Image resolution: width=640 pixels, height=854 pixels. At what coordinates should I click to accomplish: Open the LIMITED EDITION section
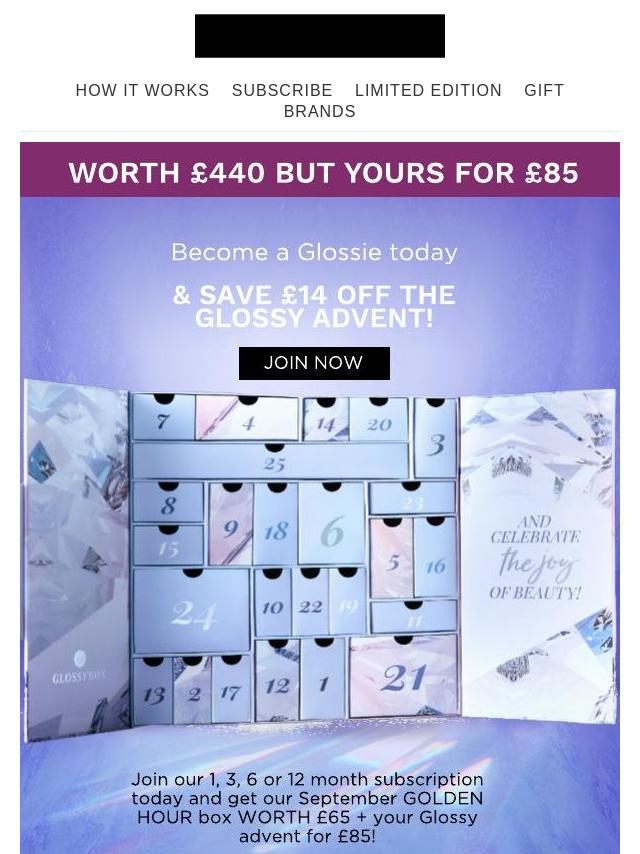428,90
